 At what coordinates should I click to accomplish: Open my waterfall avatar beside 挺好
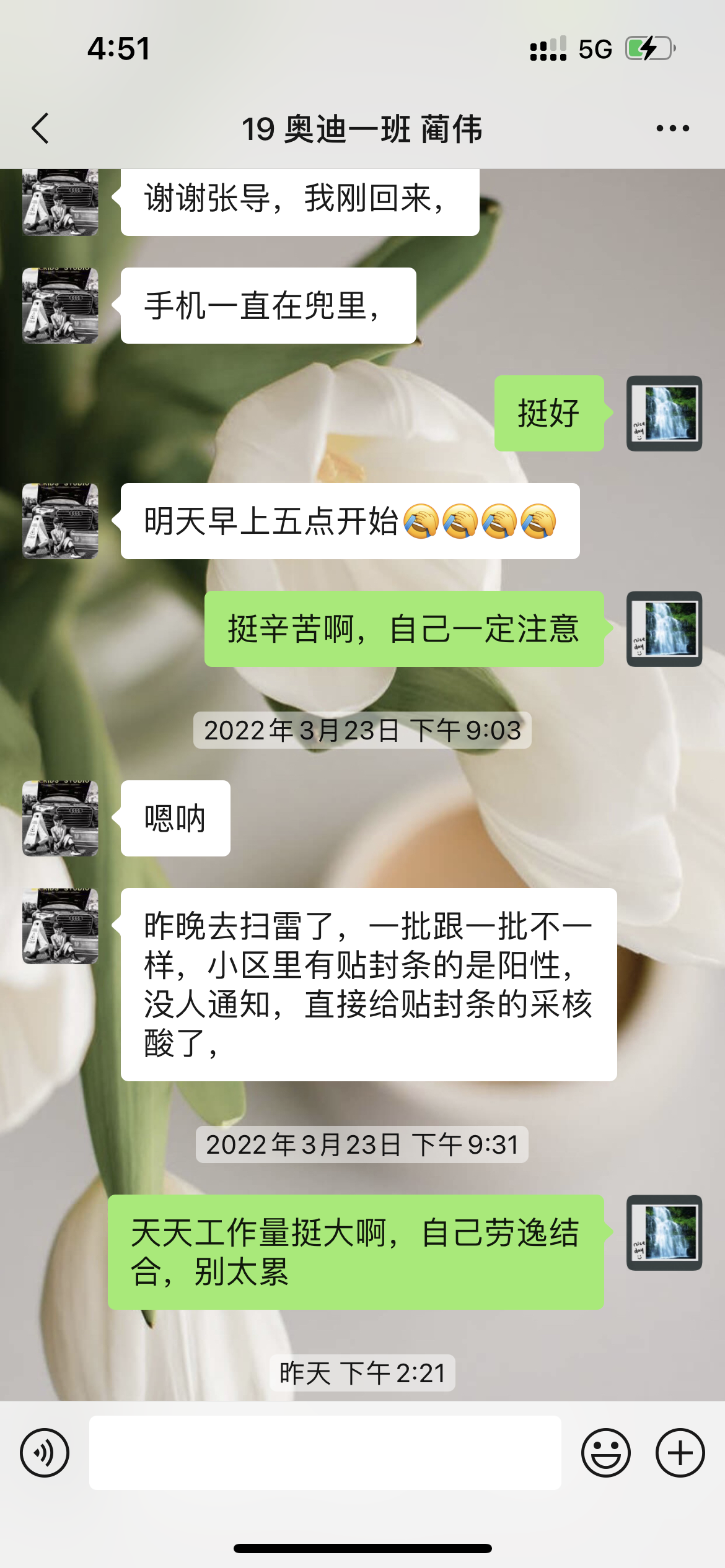pos(664,414)
